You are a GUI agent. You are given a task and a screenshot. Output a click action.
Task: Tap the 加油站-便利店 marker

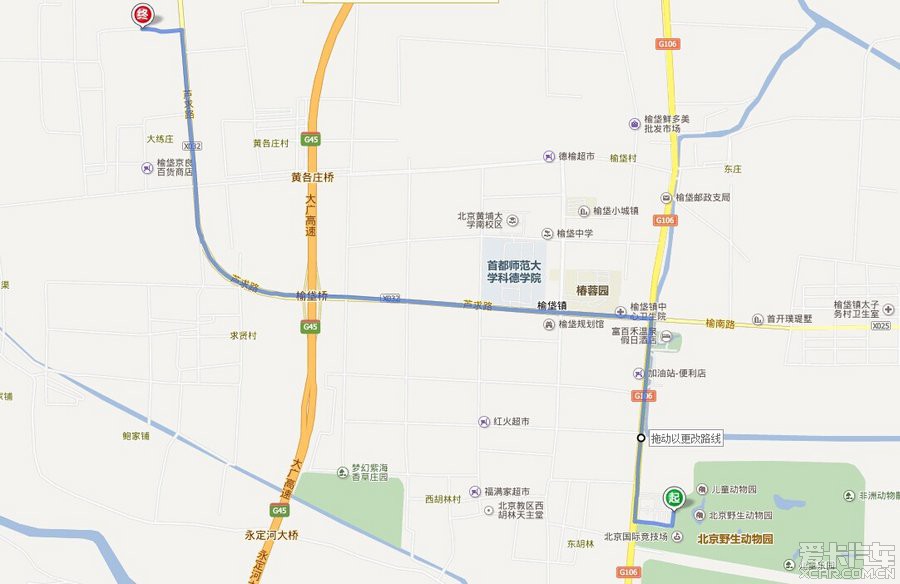pos(638,373)
